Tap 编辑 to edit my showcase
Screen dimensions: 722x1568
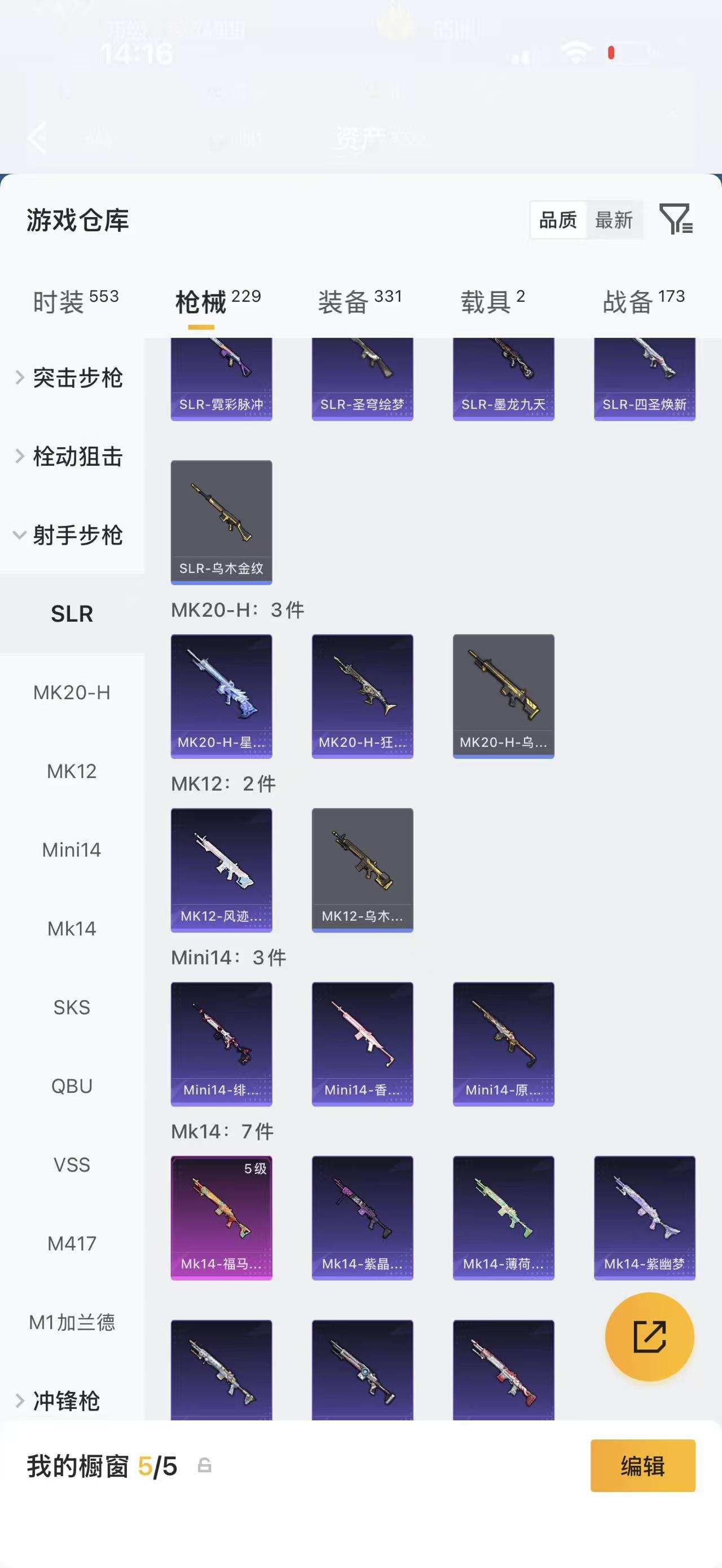pyautogui.click(x=642, y=1466)
